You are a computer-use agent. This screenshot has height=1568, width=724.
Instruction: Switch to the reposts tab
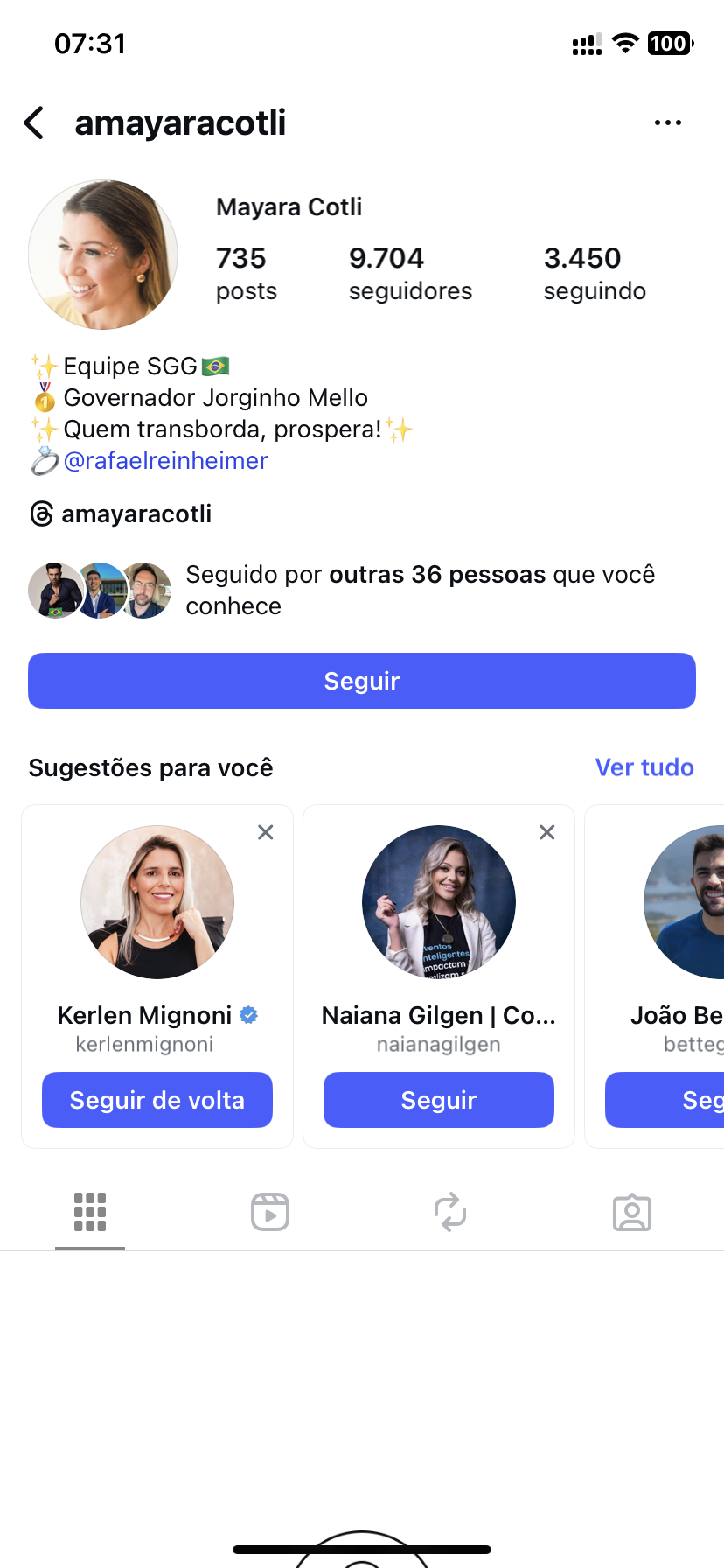(x=450, y=1212)
